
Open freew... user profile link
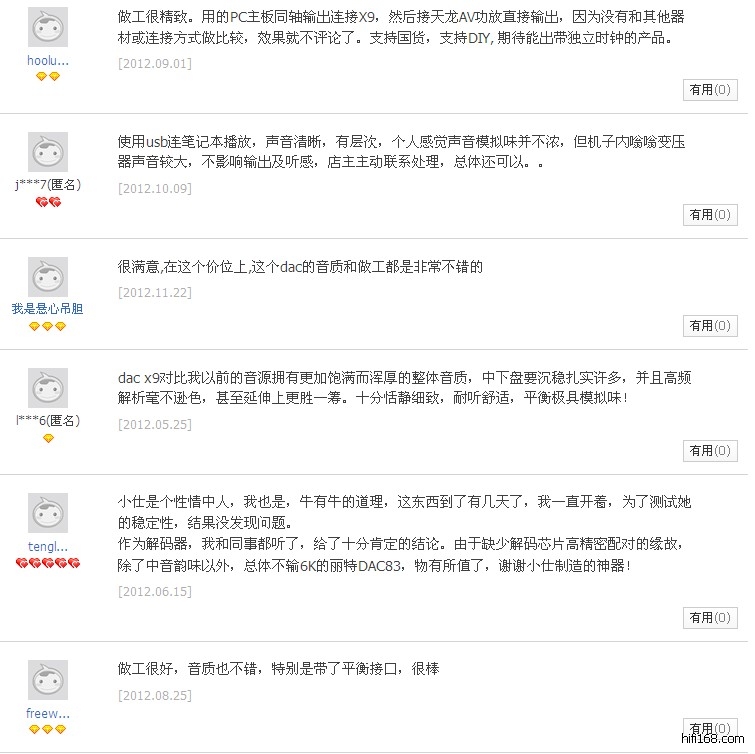coord(48,714)
